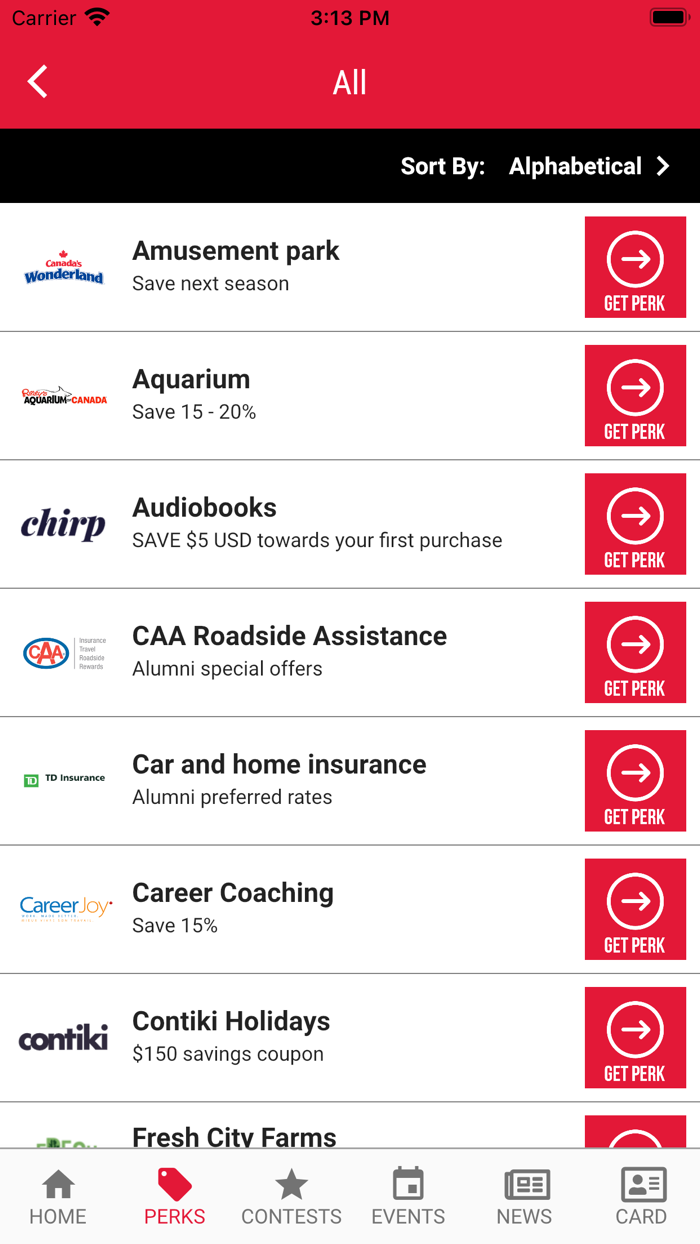
Task: Select the Perks tab
Action: [x=175, y=1197]
